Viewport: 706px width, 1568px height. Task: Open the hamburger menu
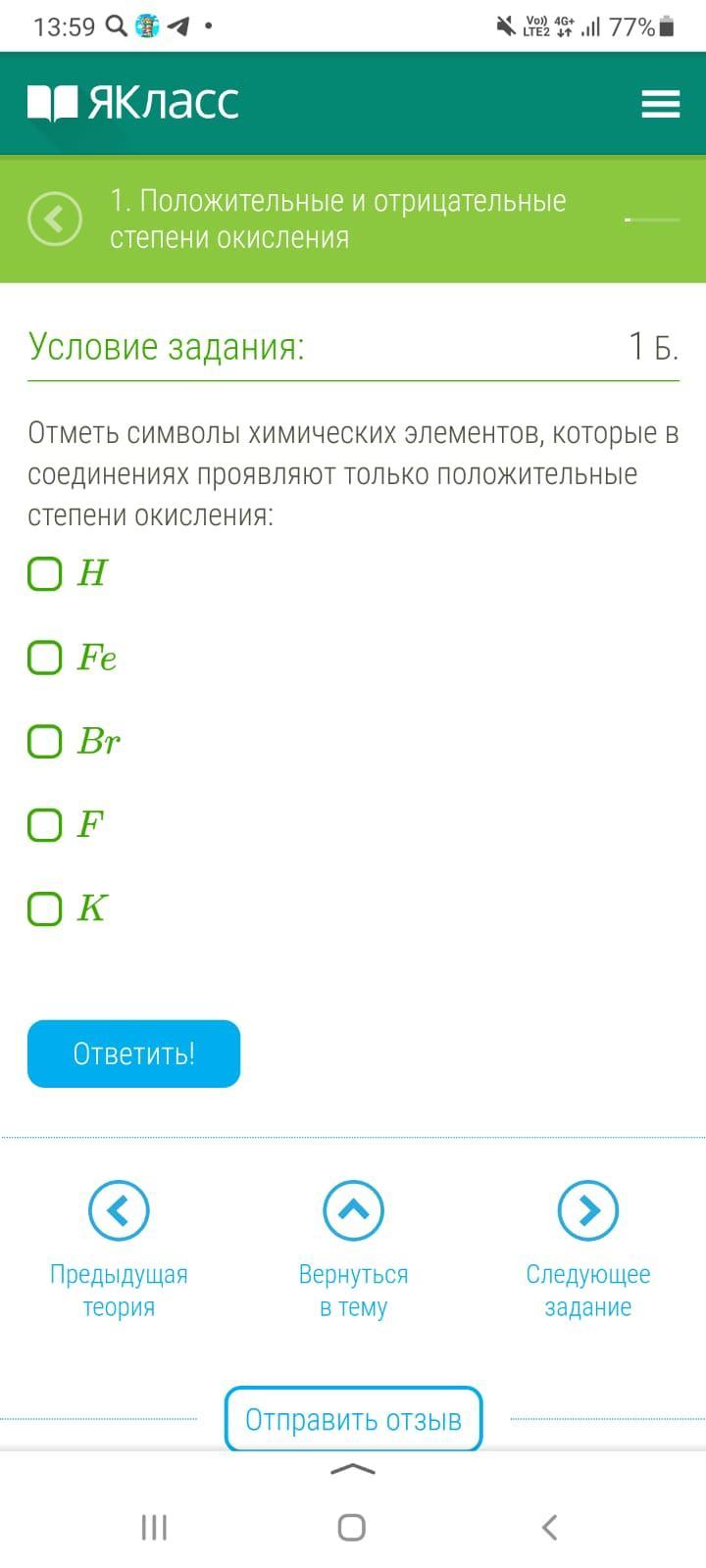[660, 104]
